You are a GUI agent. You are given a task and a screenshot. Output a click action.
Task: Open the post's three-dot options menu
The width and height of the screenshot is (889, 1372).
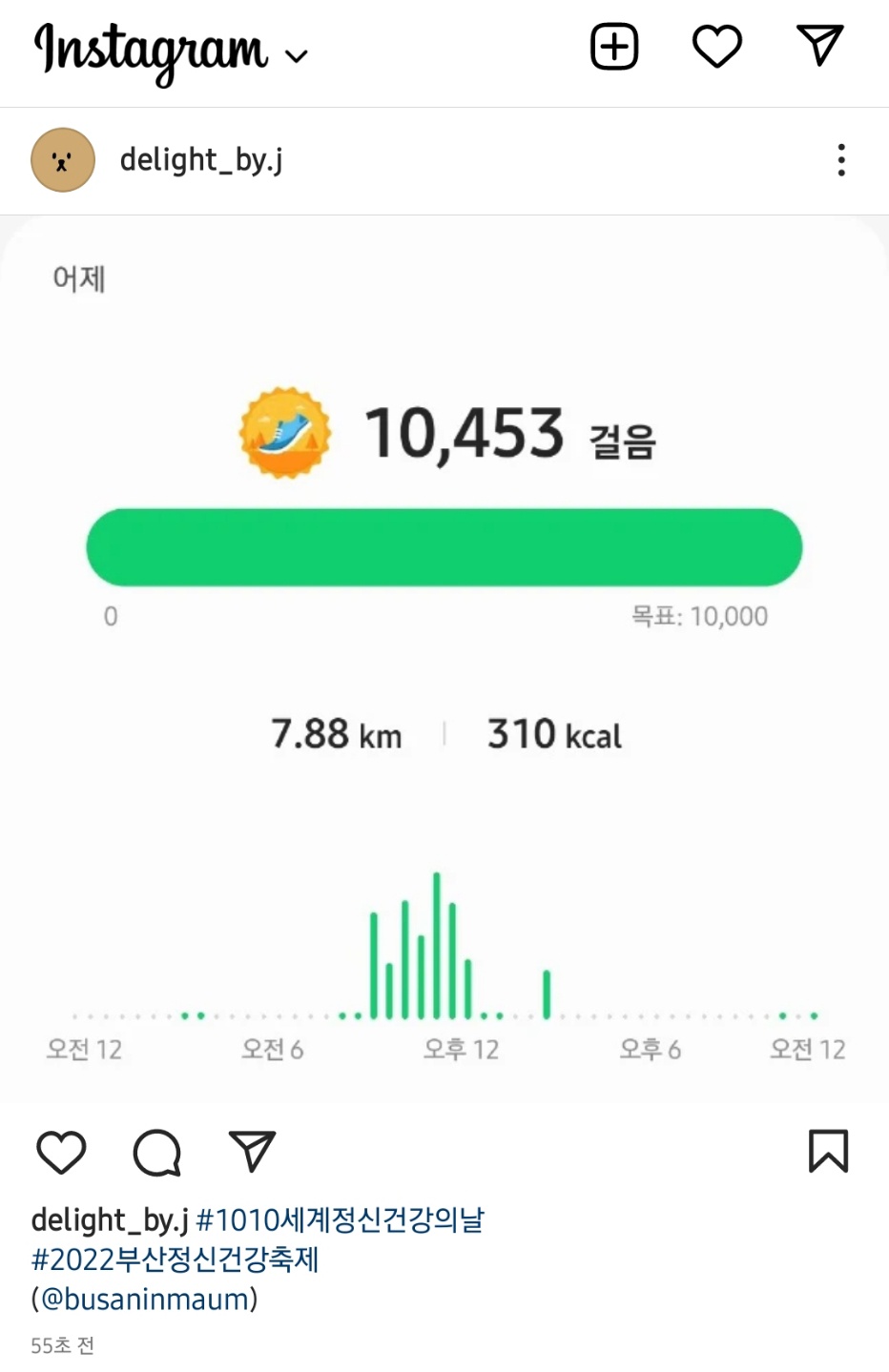(840, 160)
